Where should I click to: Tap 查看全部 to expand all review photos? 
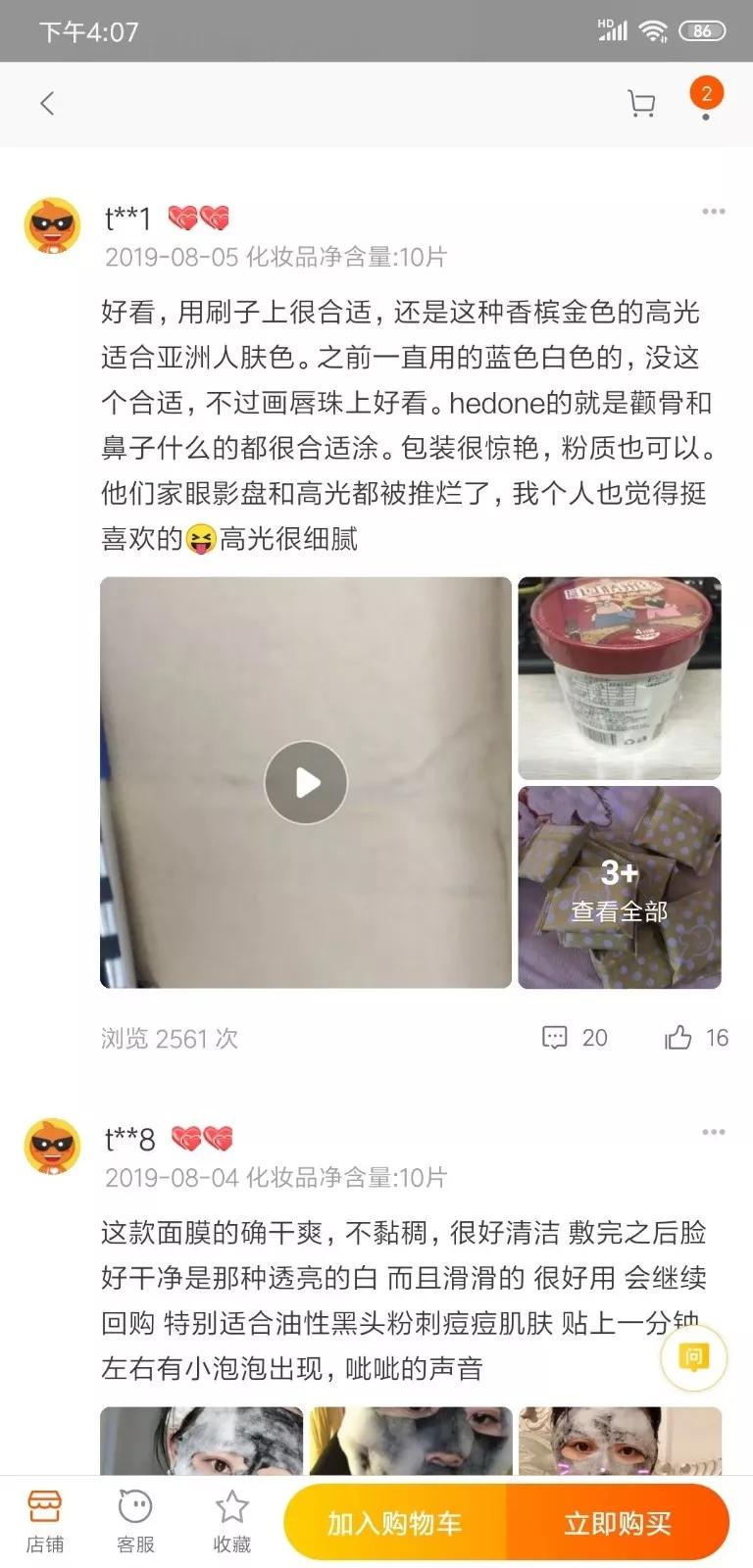click(x=621, y=910)
